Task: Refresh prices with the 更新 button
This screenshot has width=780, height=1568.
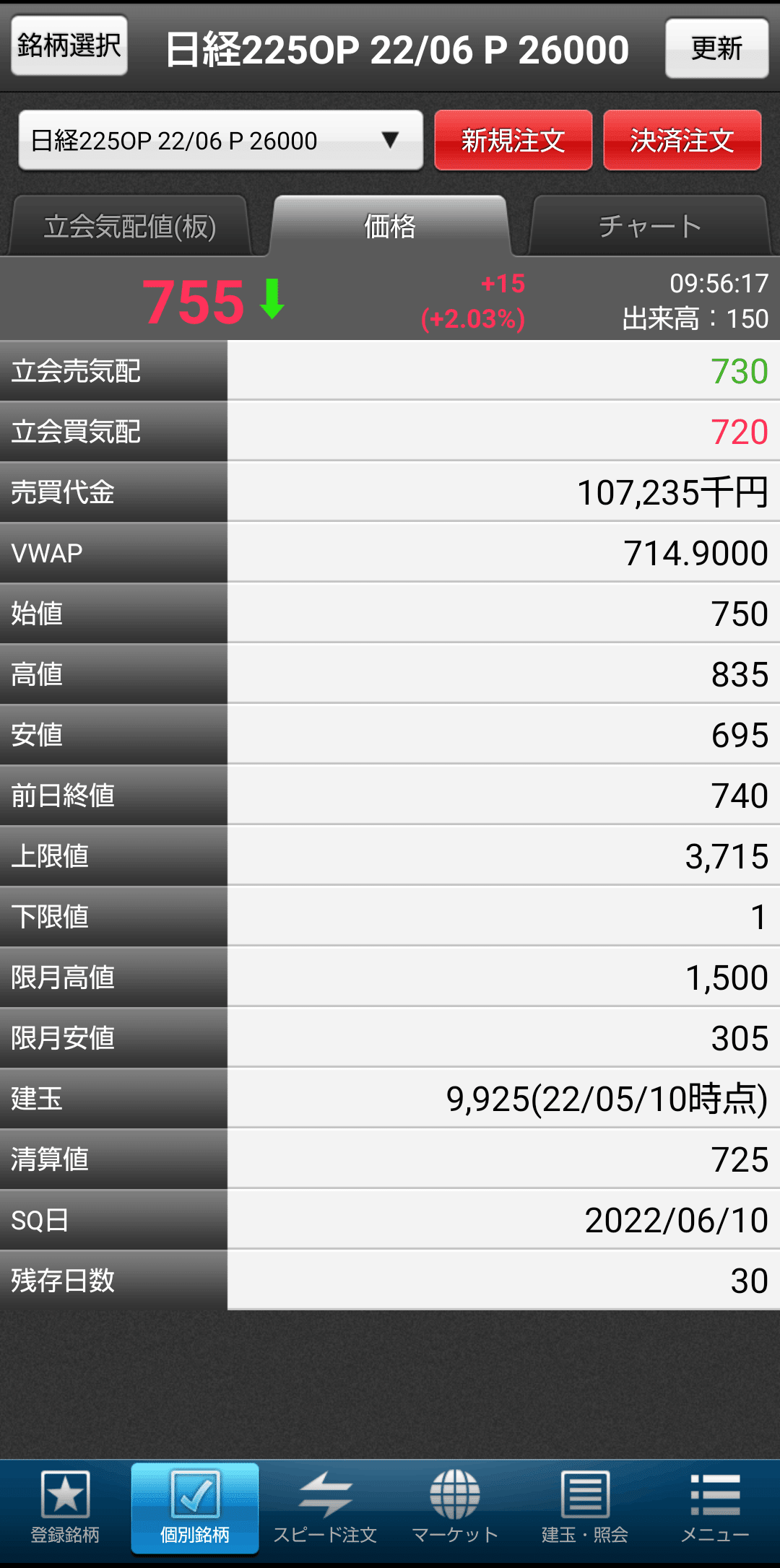Action: pyautogui.click(x=716, y=48)
